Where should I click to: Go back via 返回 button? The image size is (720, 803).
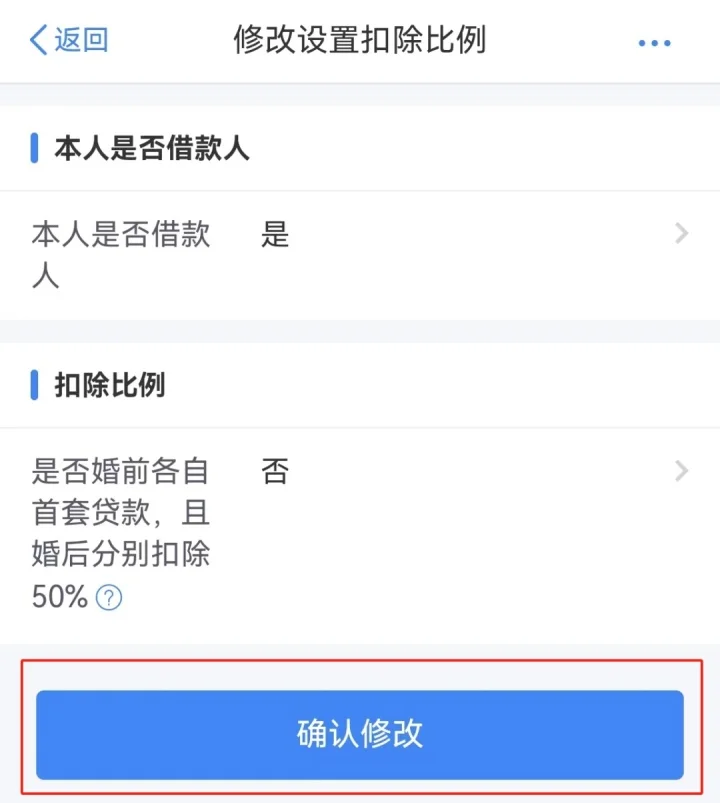[68, 41]
